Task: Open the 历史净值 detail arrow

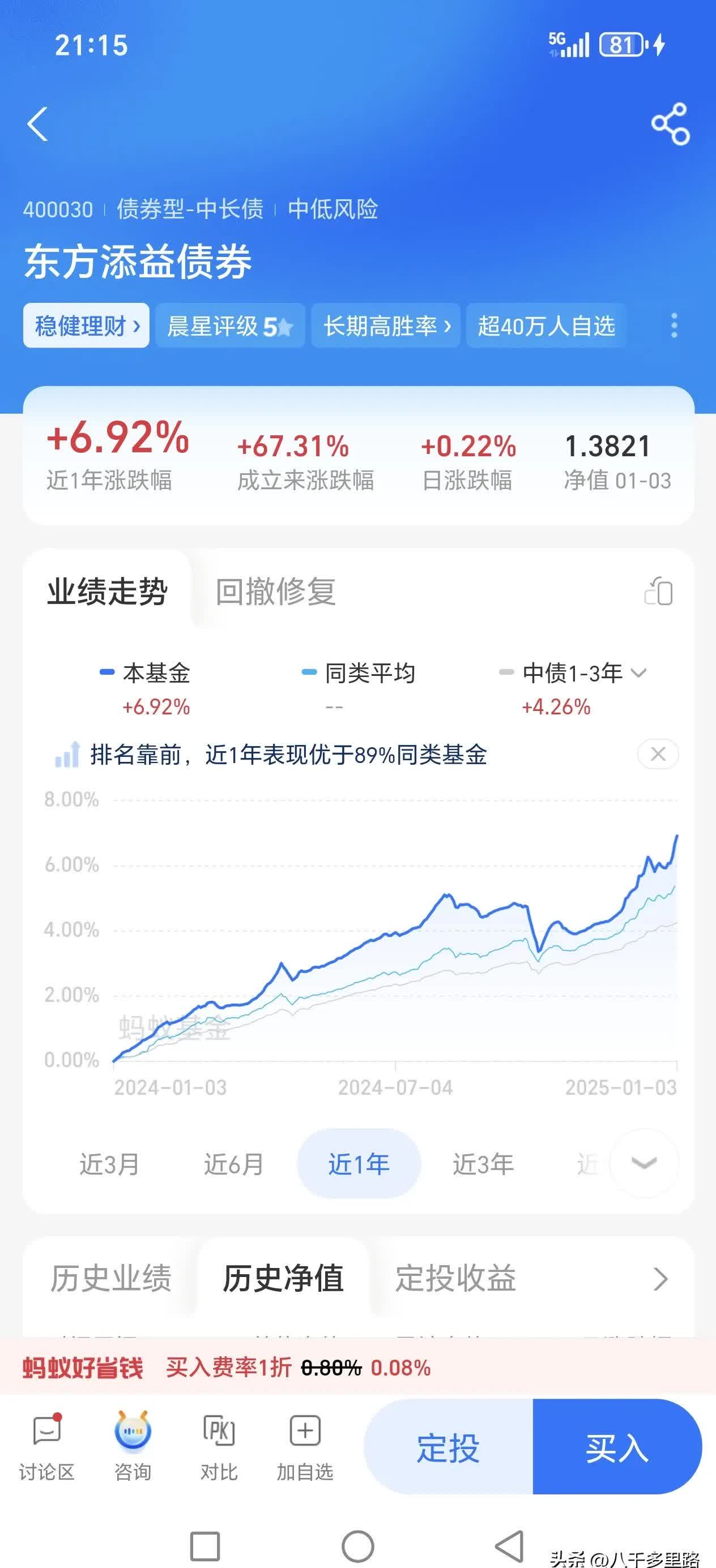Action: 659,1278
